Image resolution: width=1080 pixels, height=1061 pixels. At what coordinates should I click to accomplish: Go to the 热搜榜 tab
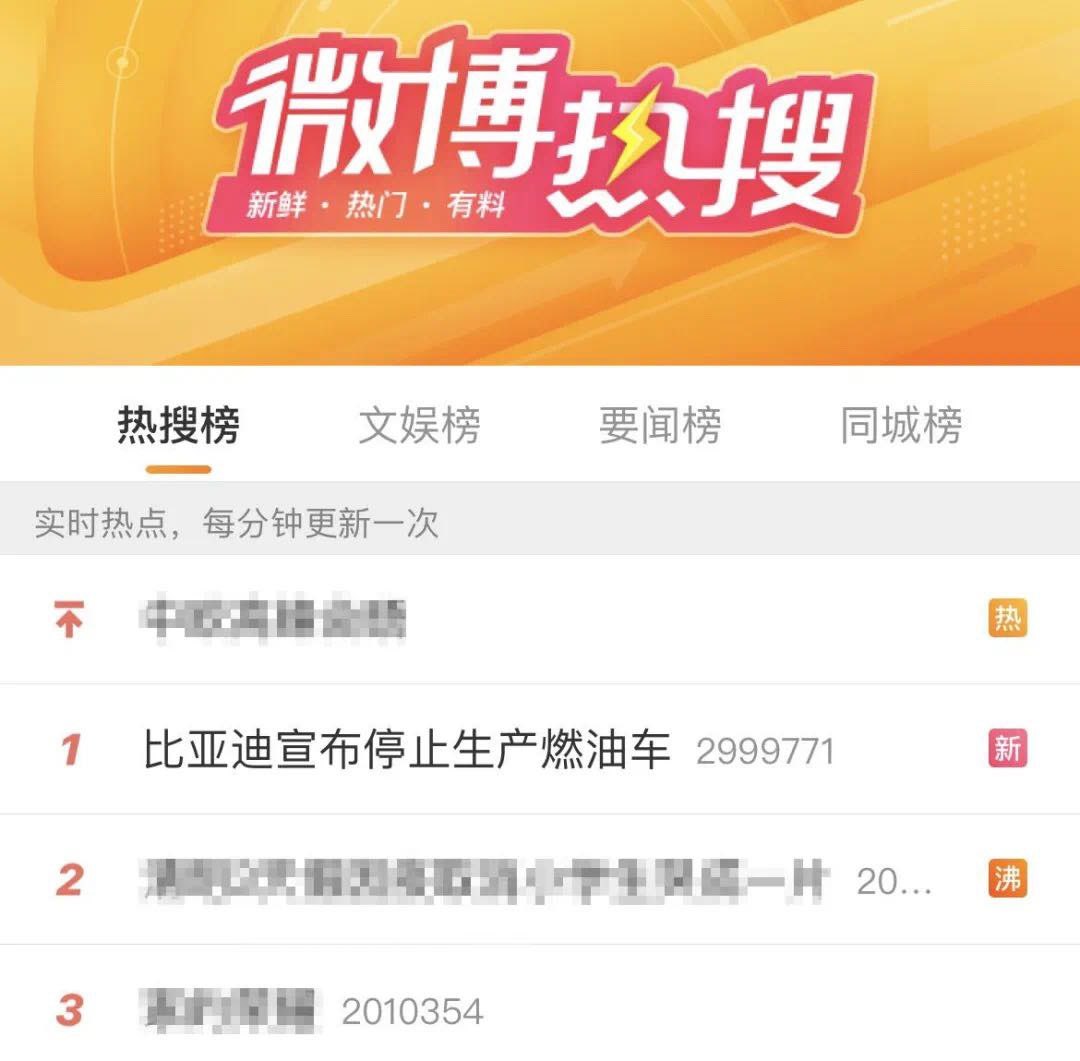(x=178, y=426)
